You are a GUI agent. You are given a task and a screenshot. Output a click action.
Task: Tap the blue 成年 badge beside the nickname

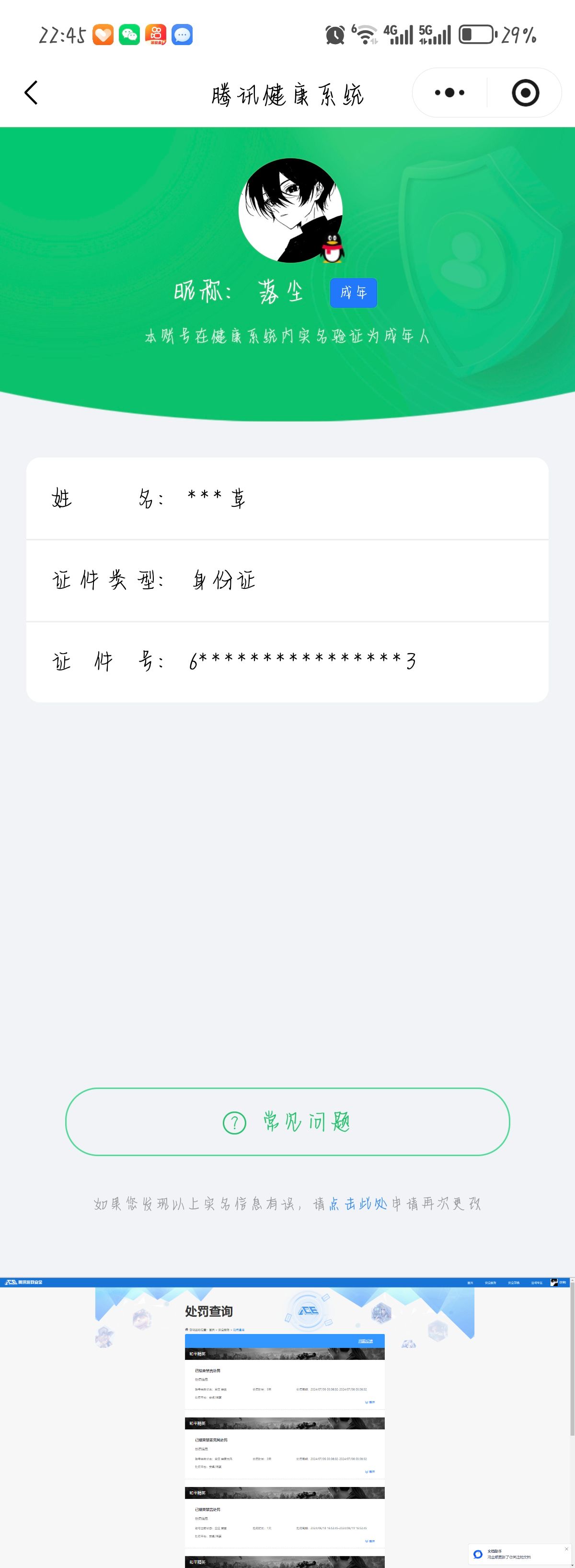pyautogui.click(x=353, y=292)
